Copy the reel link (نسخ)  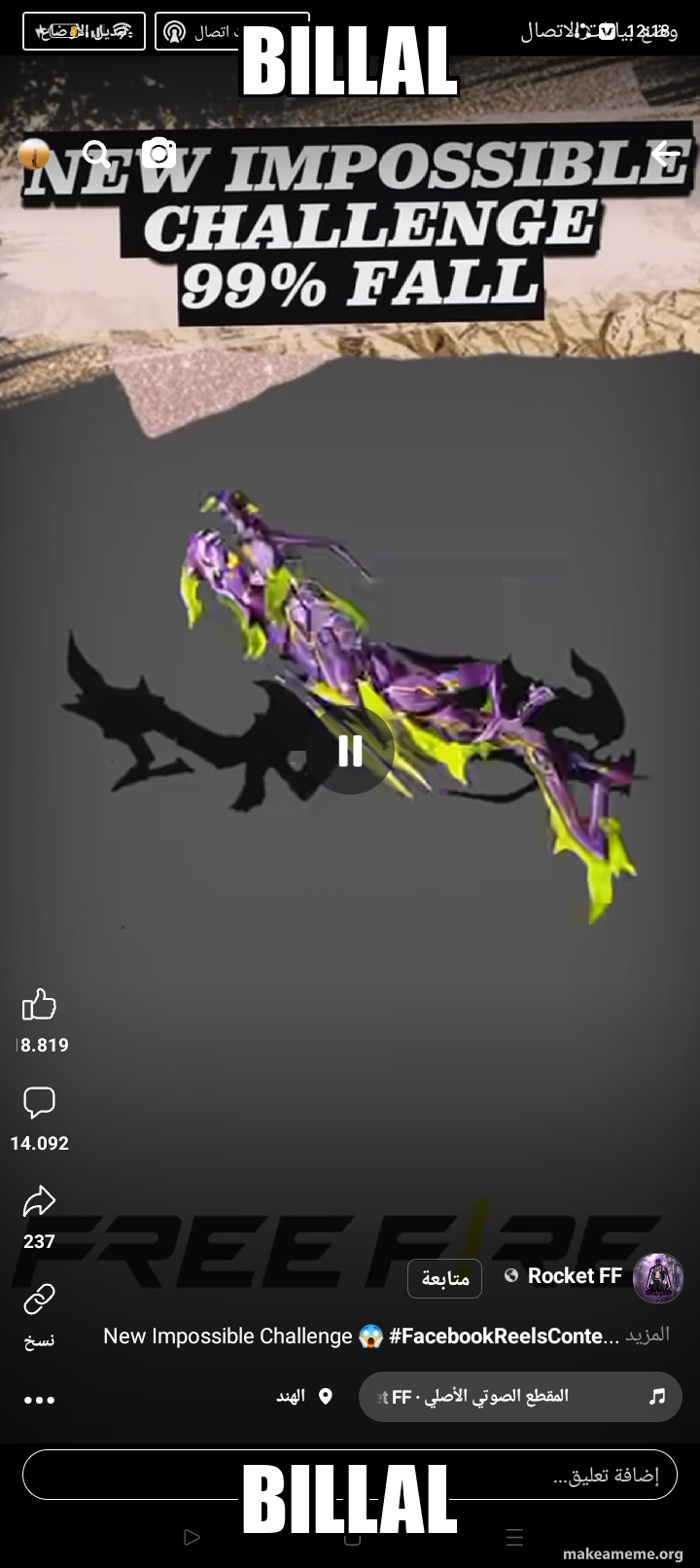40,1300
